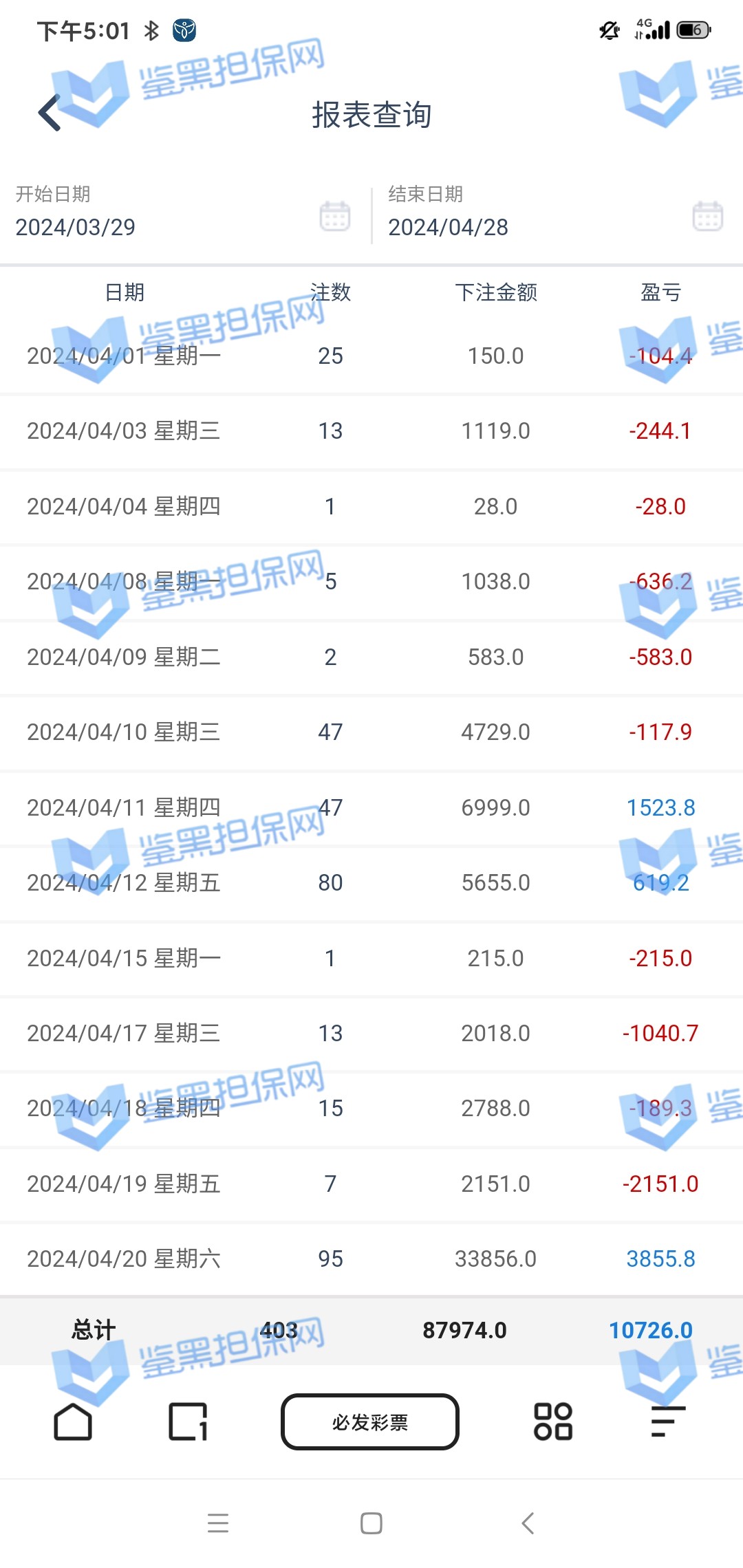Open the list menu bottom tab
Screen dimensions: 743x1568
coord(668,1422)
